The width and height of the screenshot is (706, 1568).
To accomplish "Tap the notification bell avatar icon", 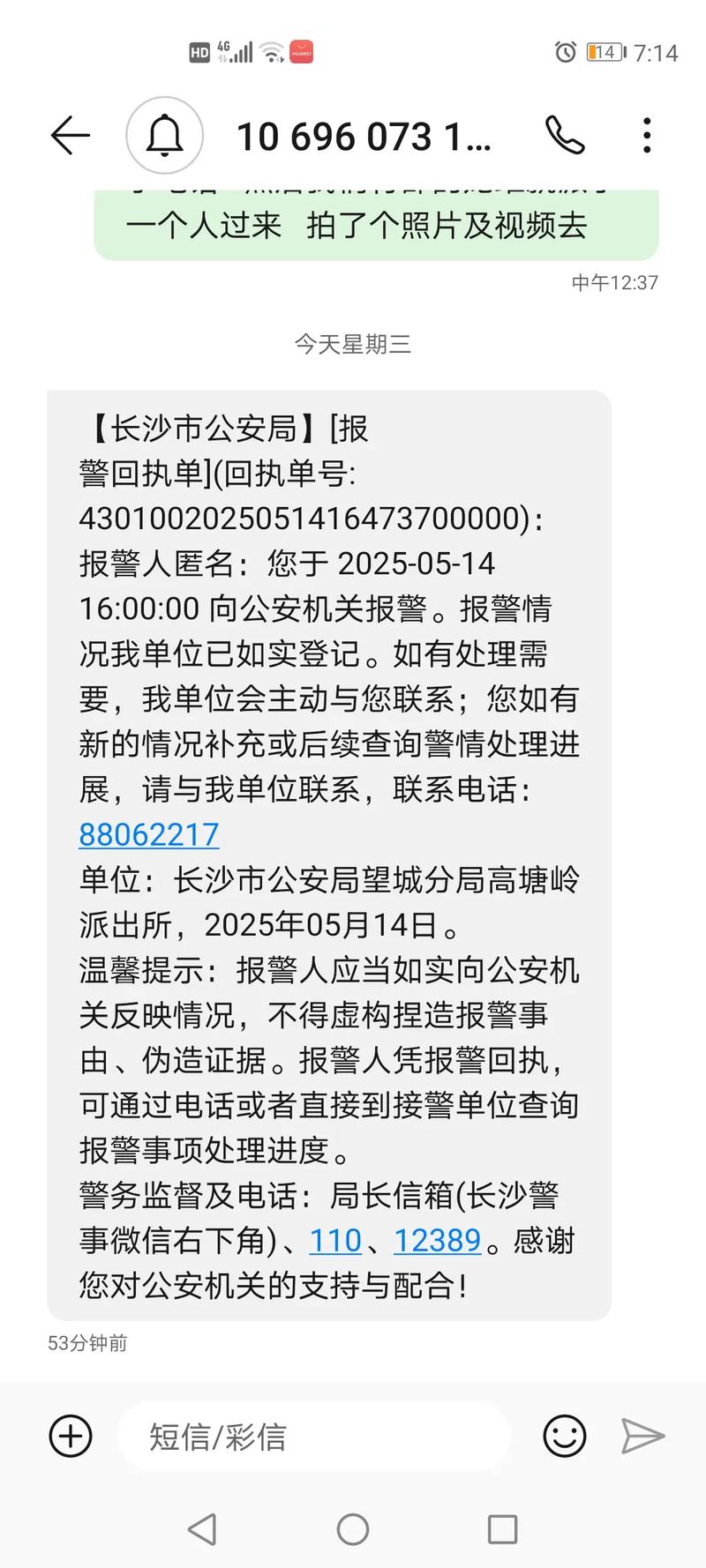I will pos(164,136).
